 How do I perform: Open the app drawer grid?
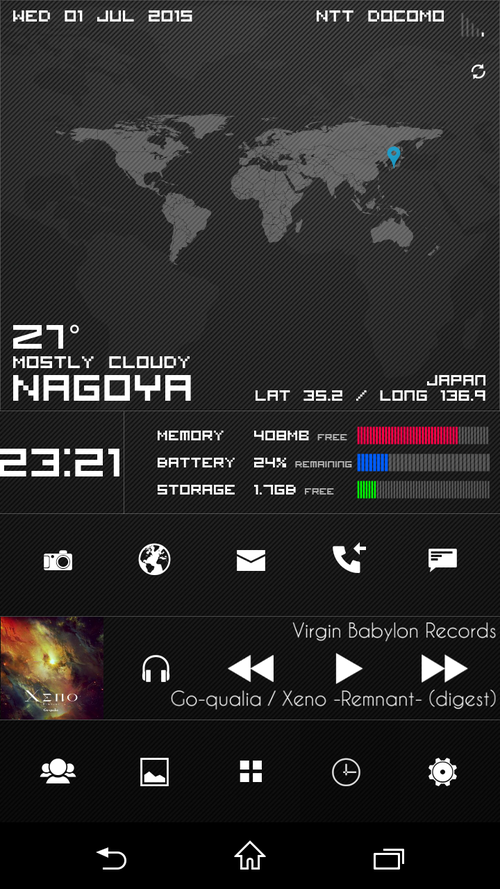pos(251,772)
